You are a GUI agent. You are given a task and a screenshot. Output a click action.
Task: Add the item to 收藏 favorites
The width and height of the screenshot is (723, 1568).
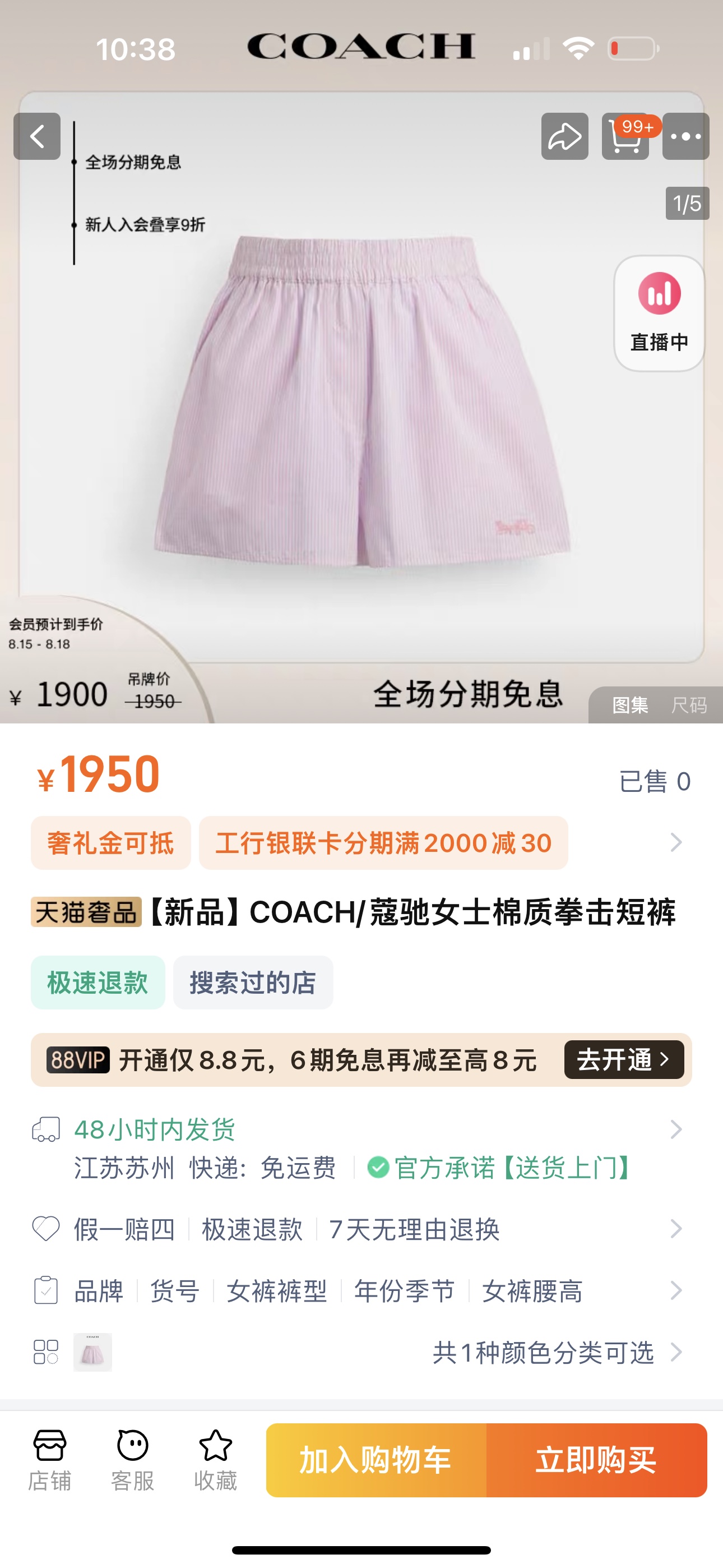(215, 1460)
